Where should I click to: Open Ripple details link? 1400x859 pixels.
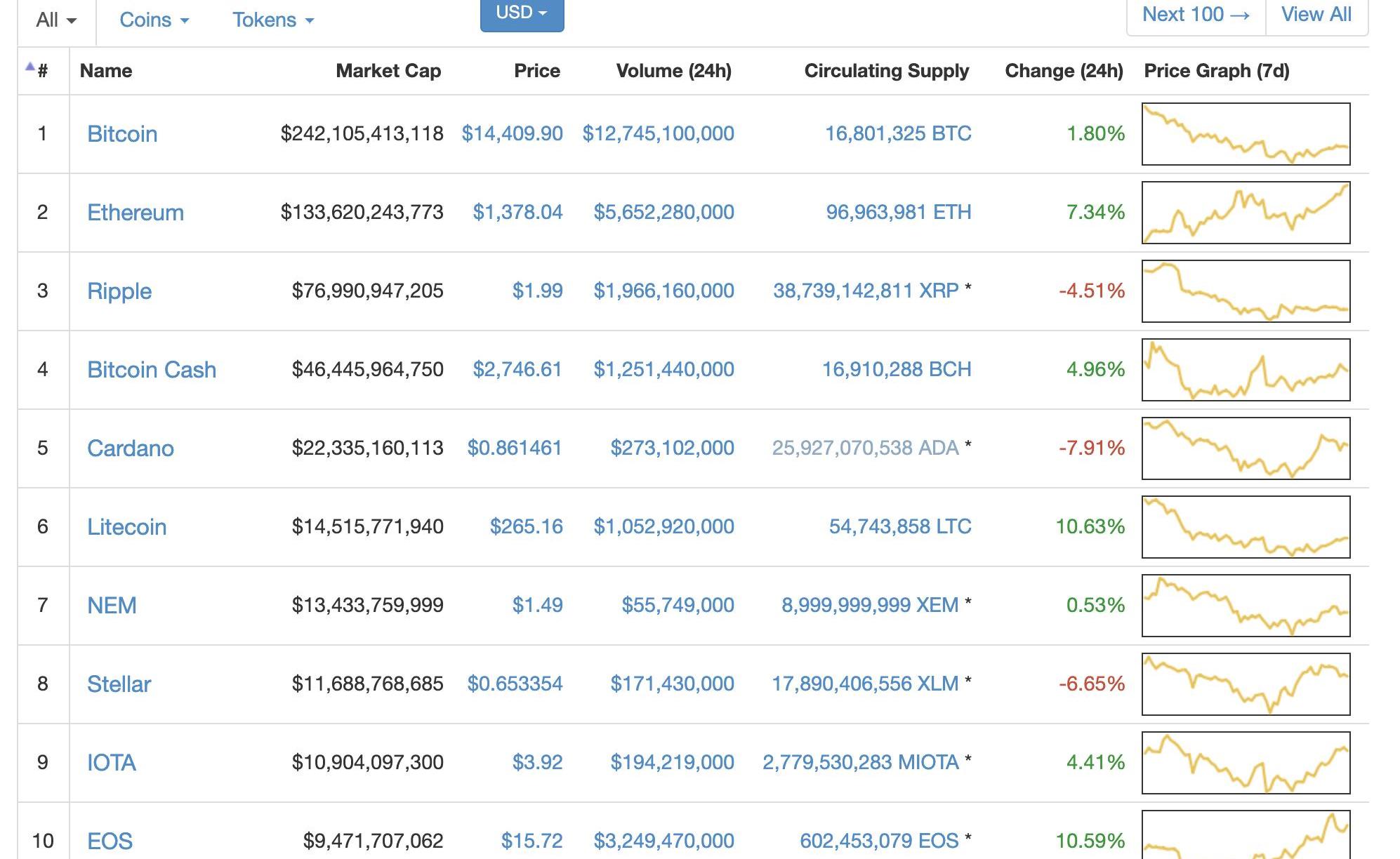coord(119,291)
